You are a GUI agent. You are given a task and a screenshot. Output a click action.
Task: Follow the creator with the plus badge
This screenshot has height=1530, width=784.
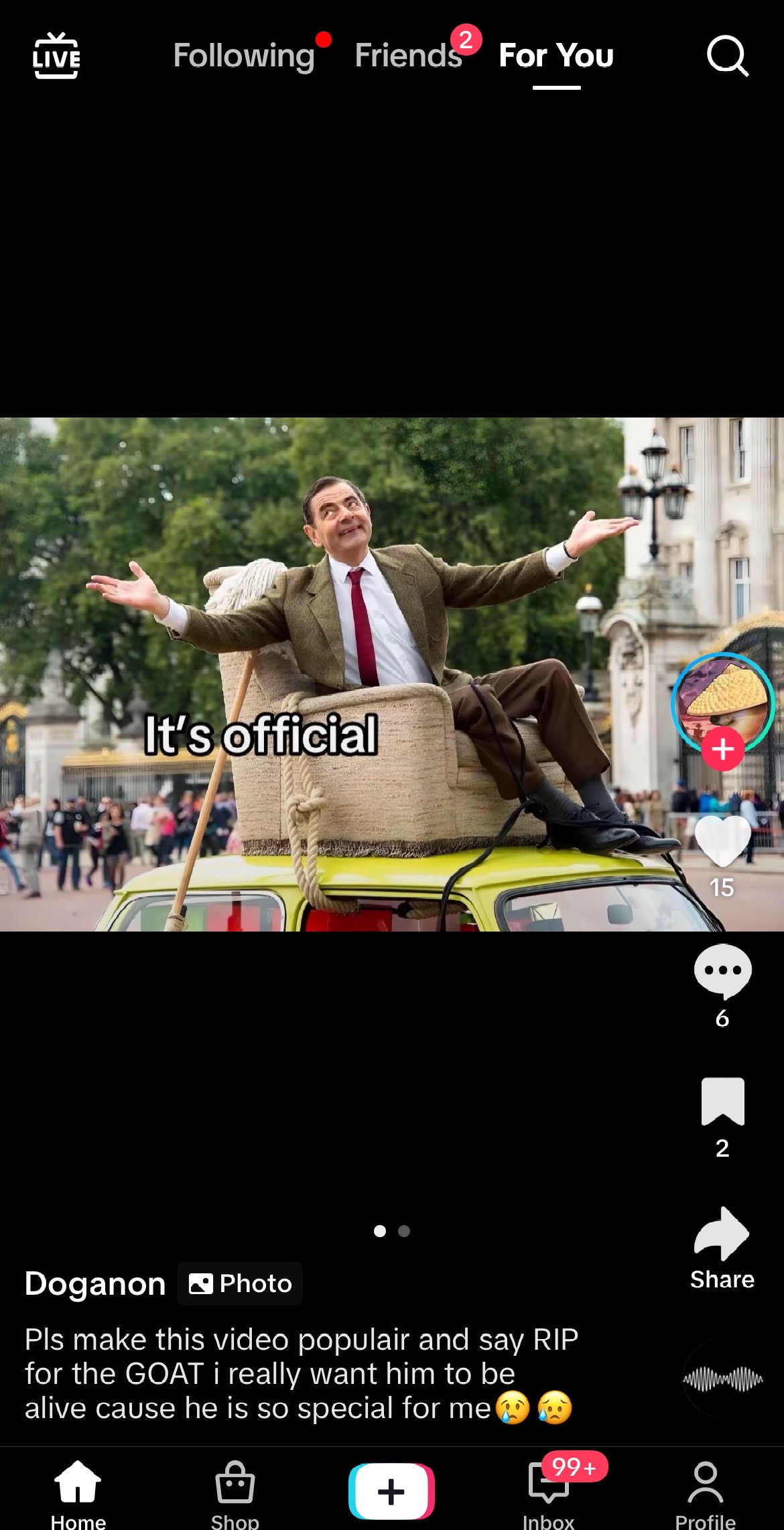click(x=722, y=749)
